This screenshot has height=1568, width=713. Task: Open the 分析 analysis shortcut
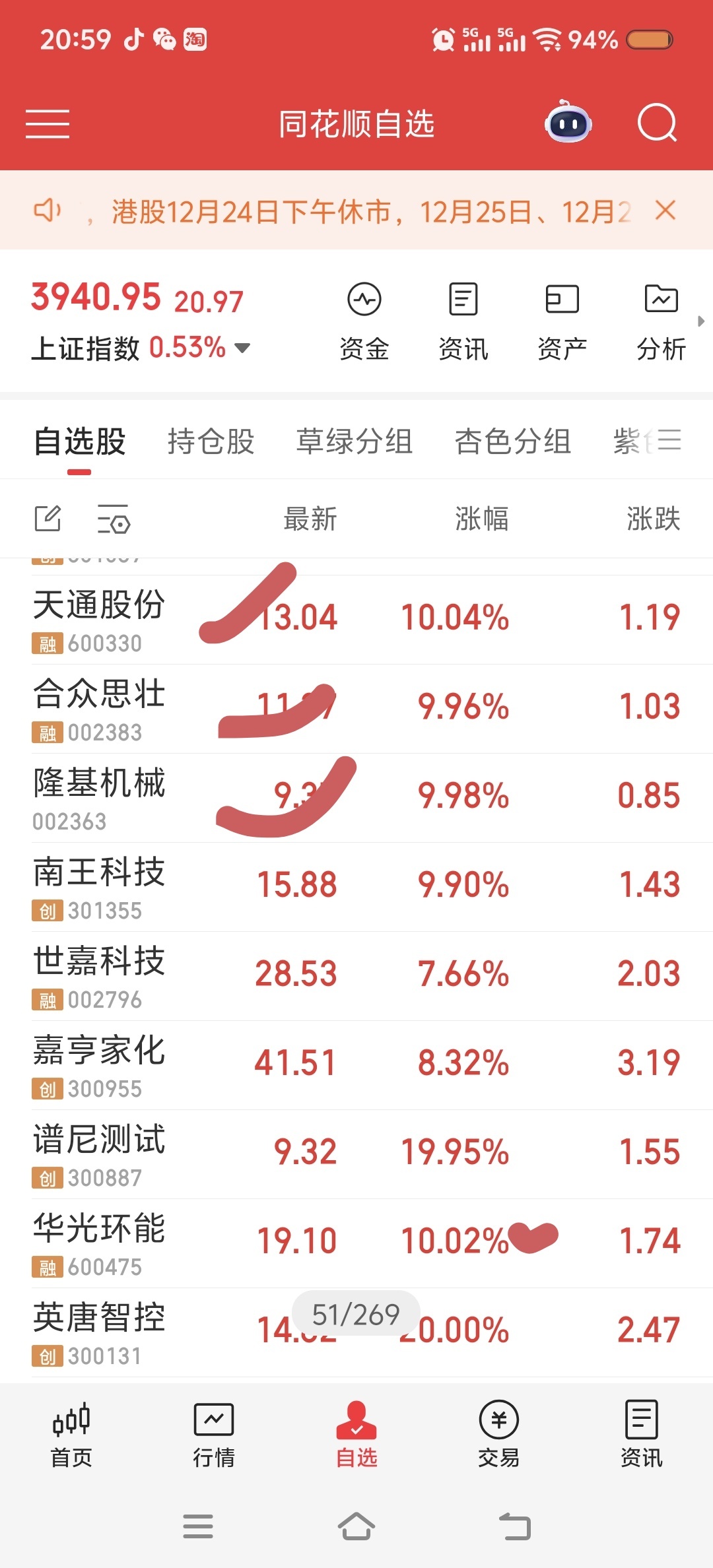(x=661, y=321)
